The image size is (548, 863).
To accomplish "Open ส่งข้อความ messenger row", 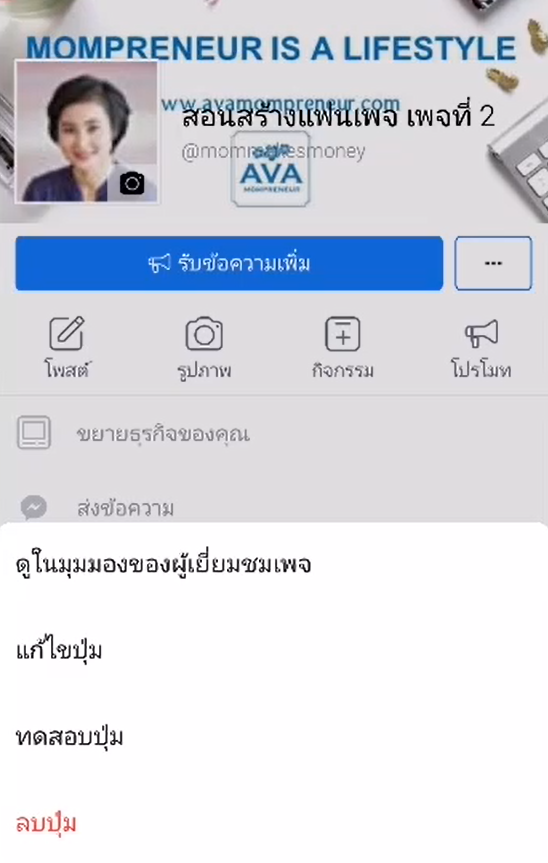I will click(274, 507).
